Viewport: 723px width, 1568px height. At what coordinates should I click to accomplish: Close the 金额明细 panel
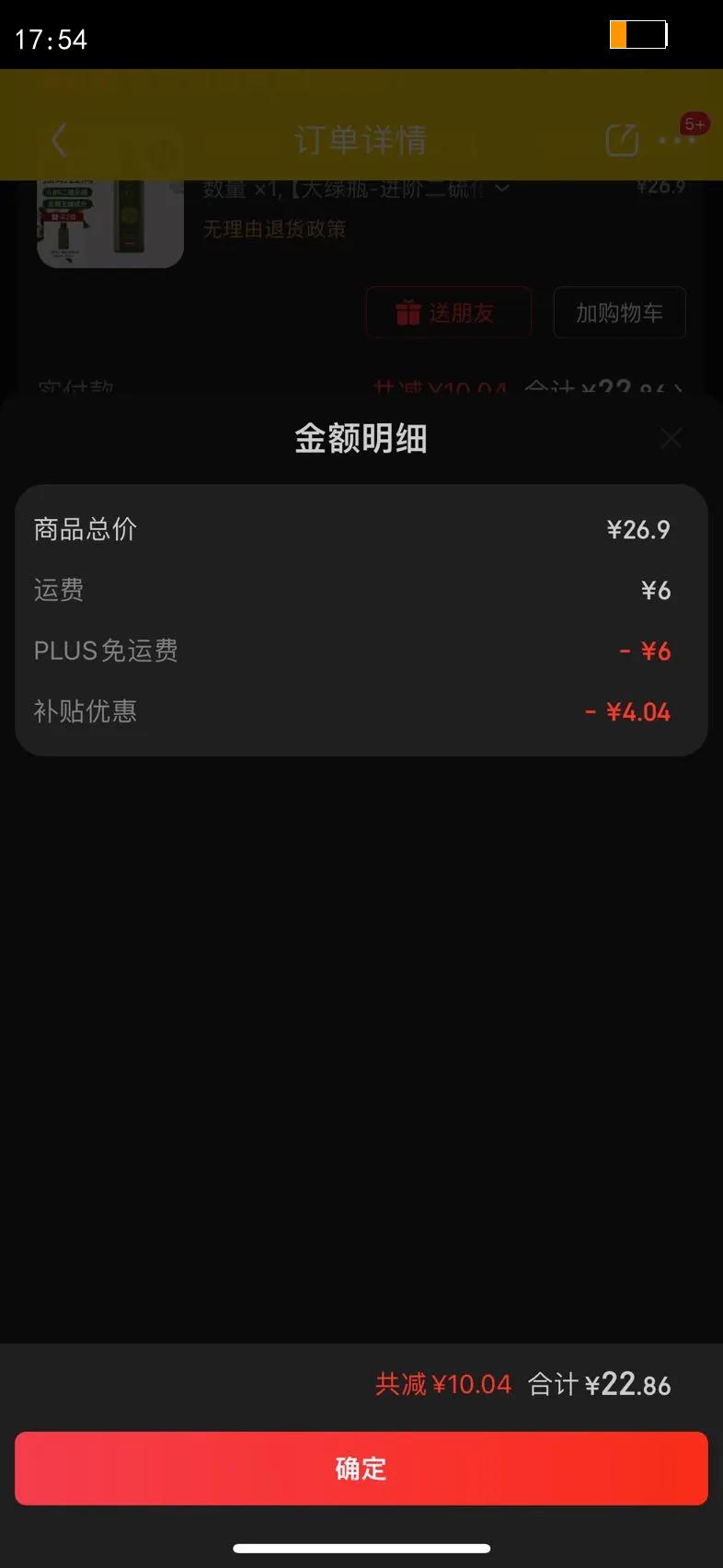671,439
